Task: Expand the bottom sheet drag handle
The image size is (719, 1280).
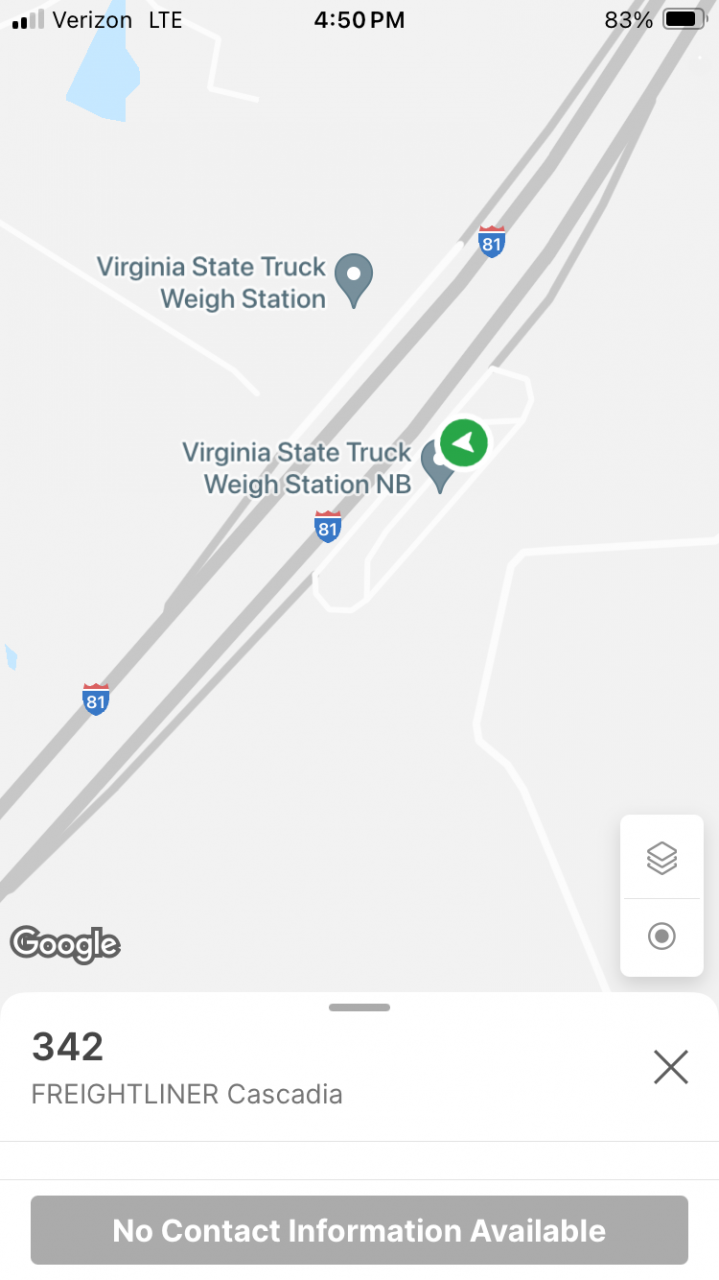Action: (359, 1008)
